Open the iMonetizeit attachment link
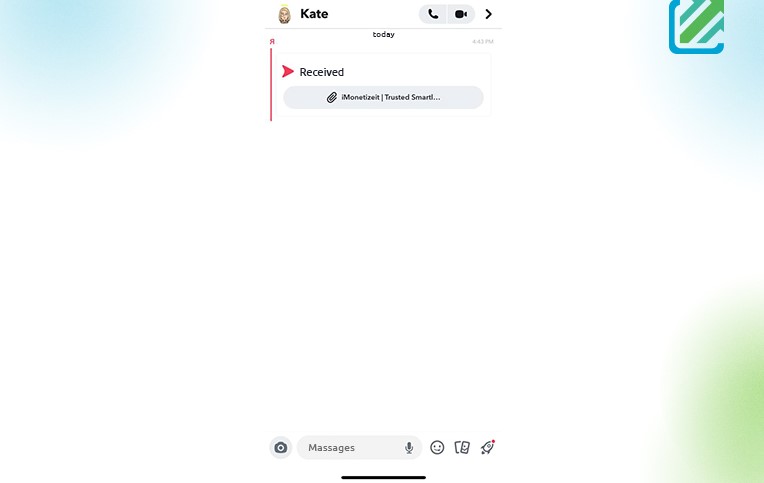The image size is (764, 483). point(383,97)
